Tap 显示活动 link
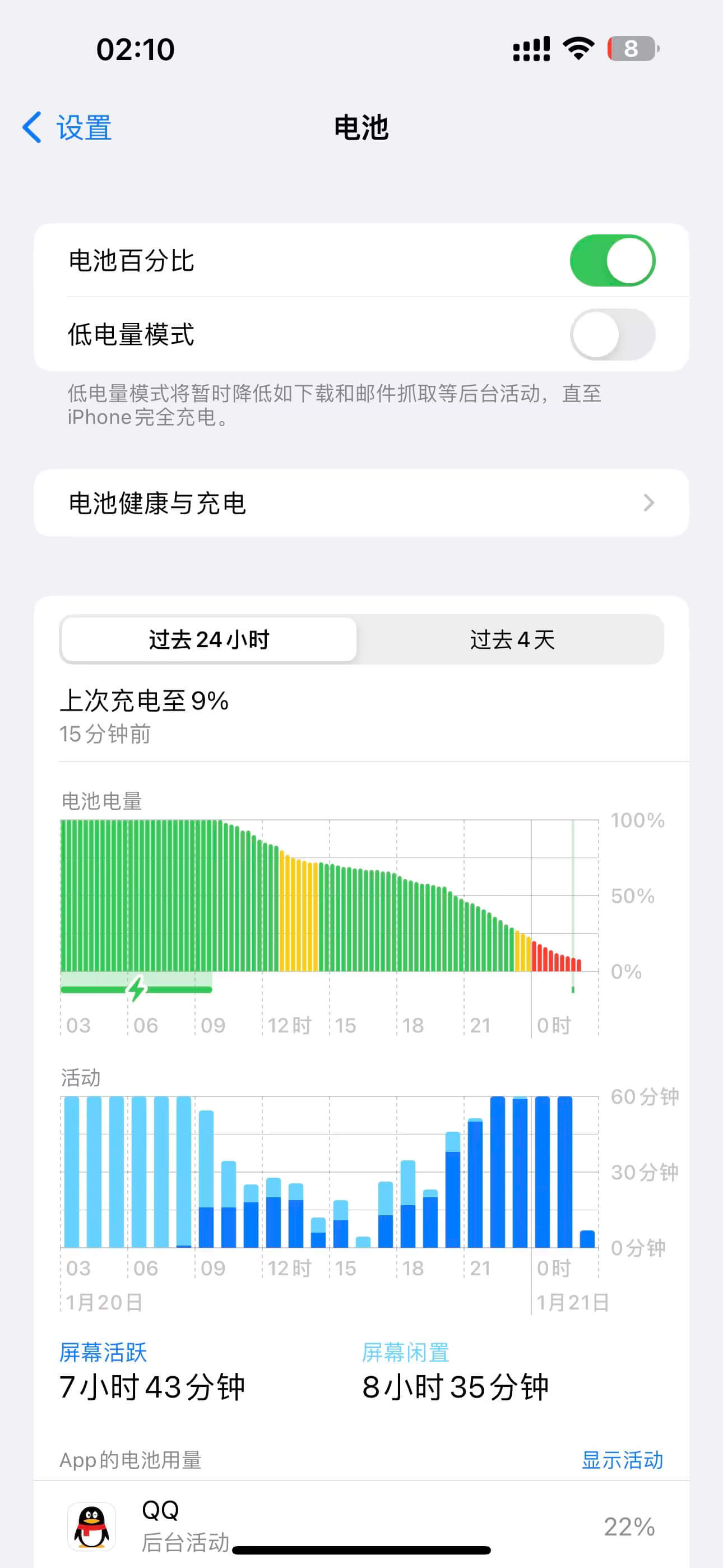This screenshot has width=723, height=1568. [622, 1460]
